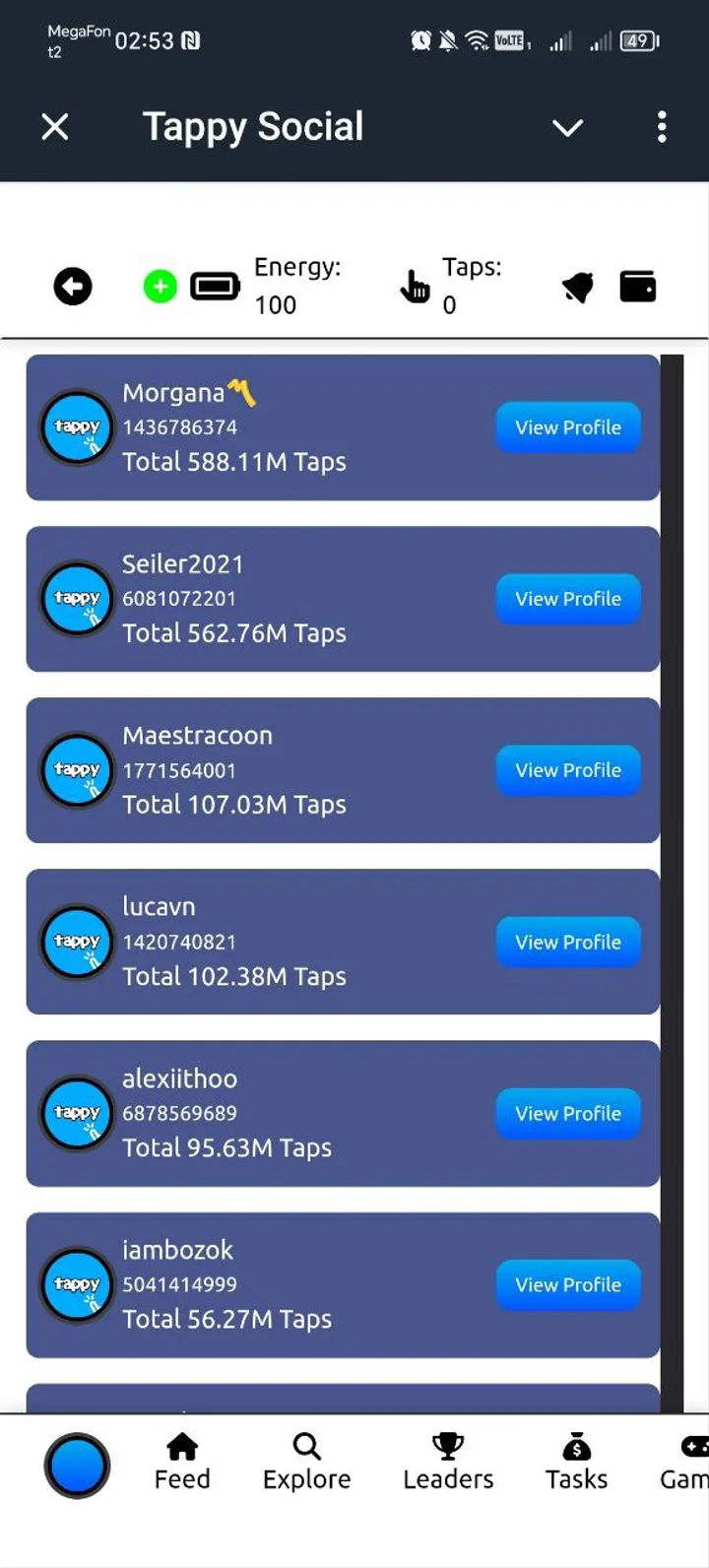Open the wallet icon

(x=637, y=286)
